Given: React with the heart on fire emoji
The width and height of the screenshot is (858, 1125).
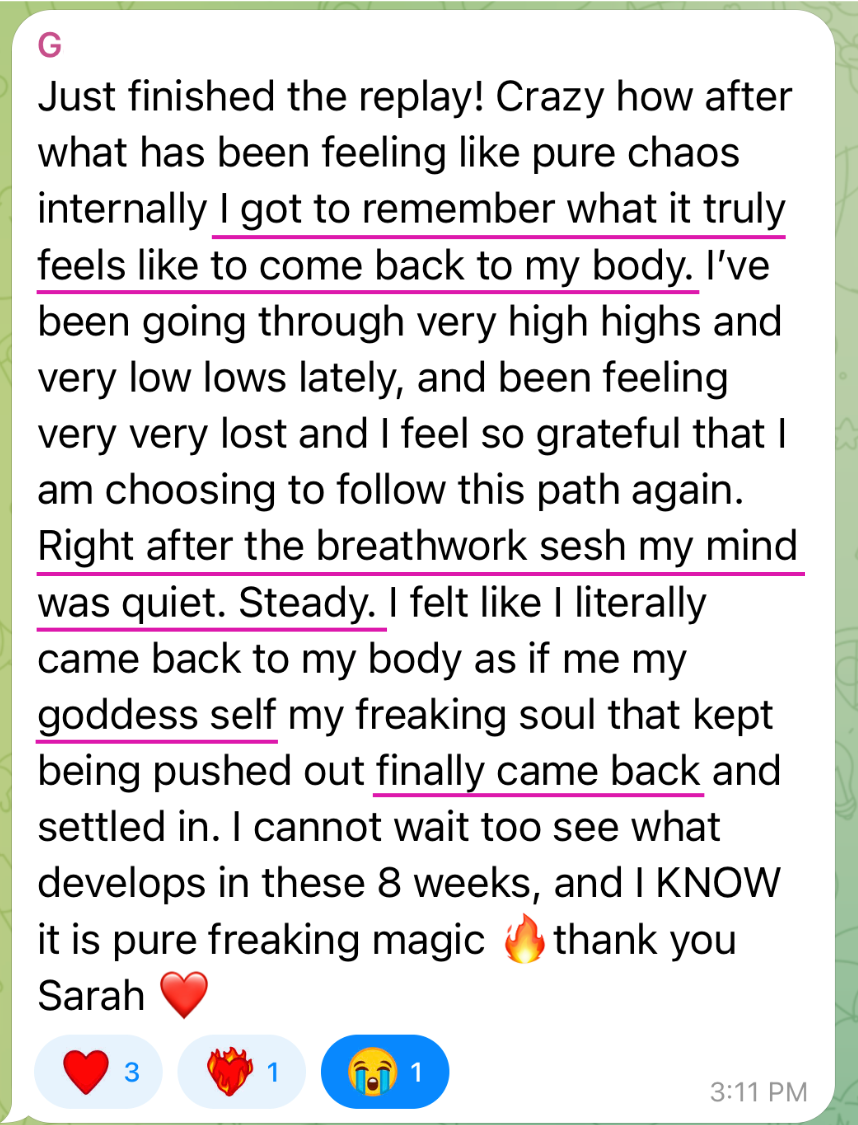Looking at the screenshot, I should (242, 1072).
